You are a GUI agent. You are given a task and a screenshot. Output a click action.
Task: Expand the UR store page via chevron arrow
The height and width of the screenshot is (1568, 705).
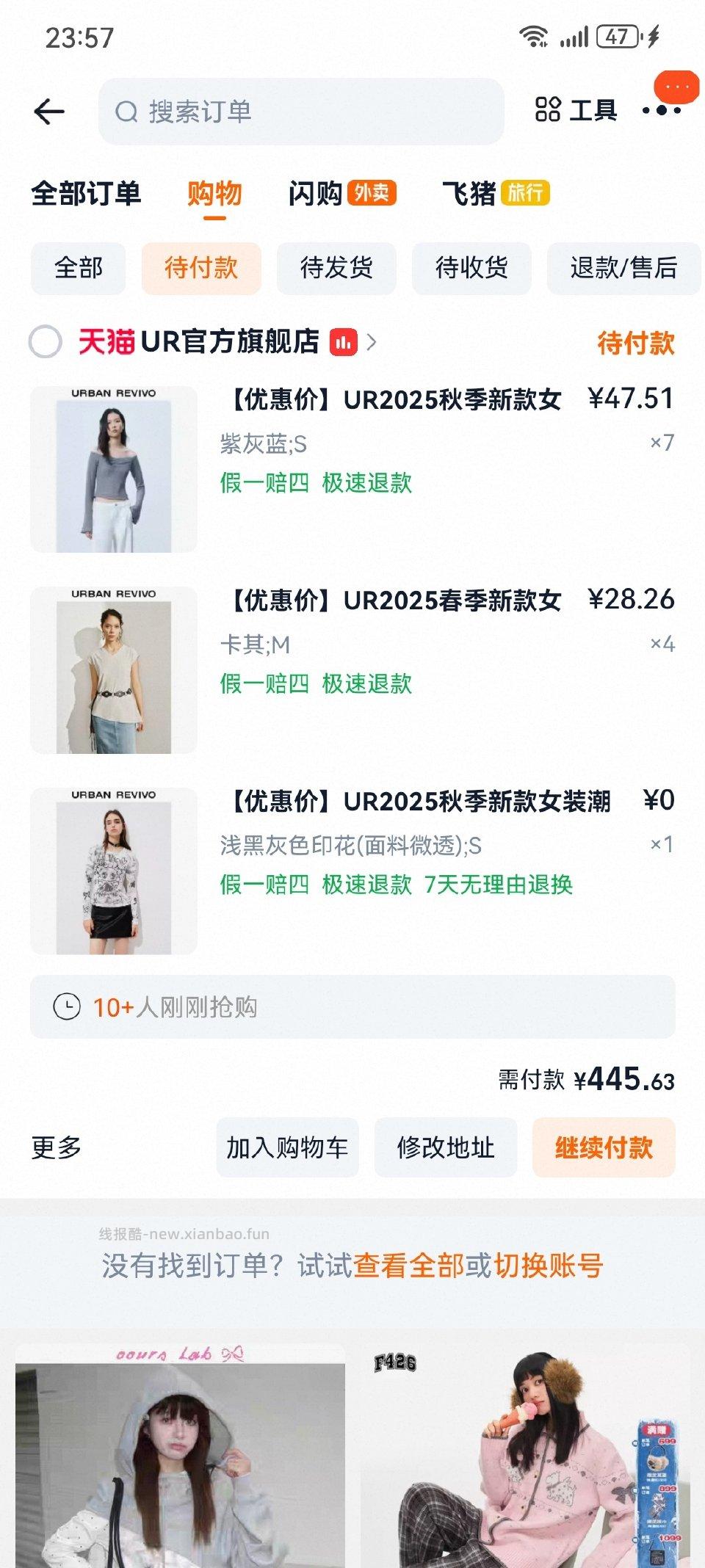pyautogui.click(x=373, y=342)
